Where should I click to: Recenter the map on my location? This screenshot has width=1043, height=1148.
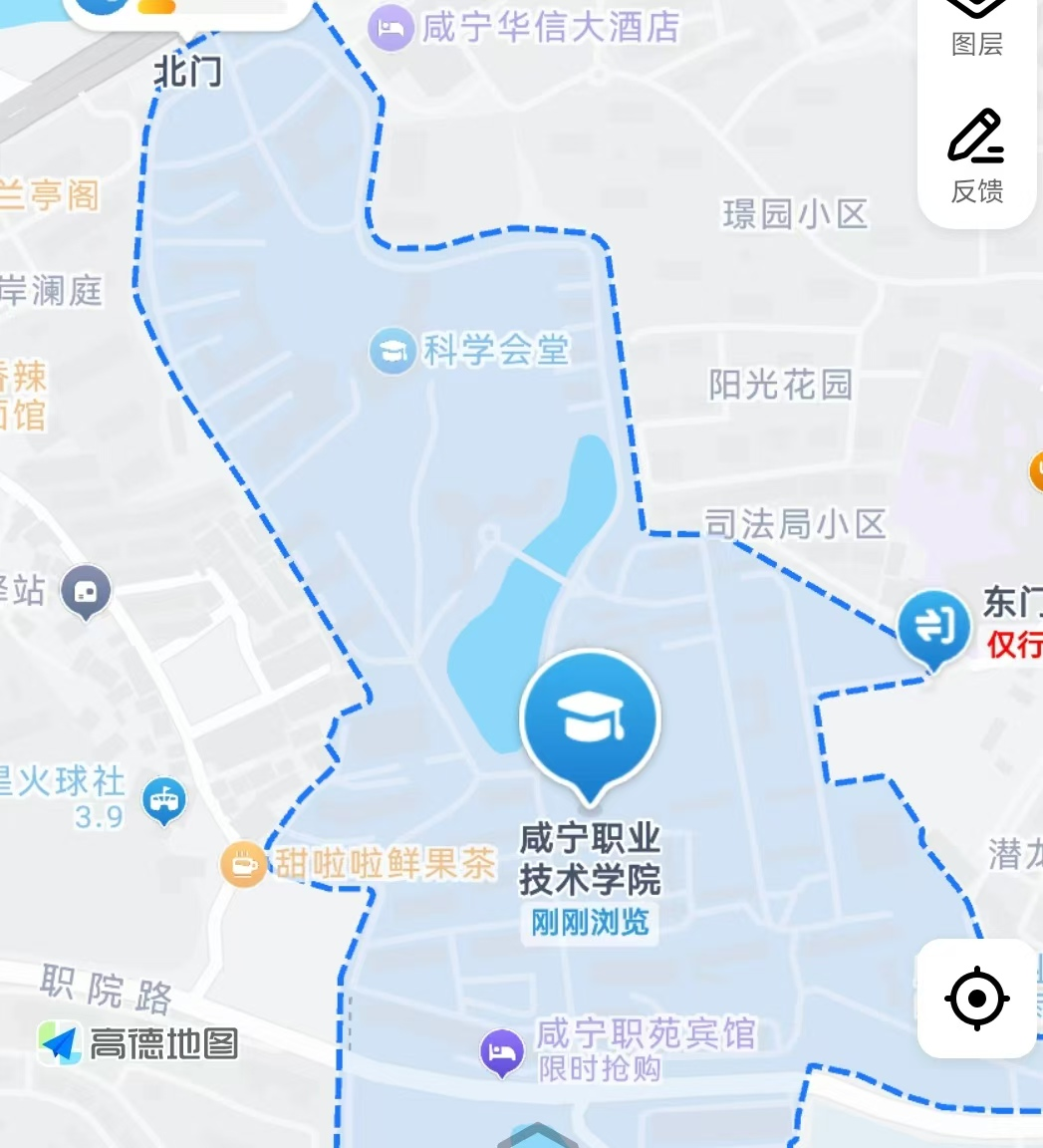pyautogui.click(x=976, y=998)
